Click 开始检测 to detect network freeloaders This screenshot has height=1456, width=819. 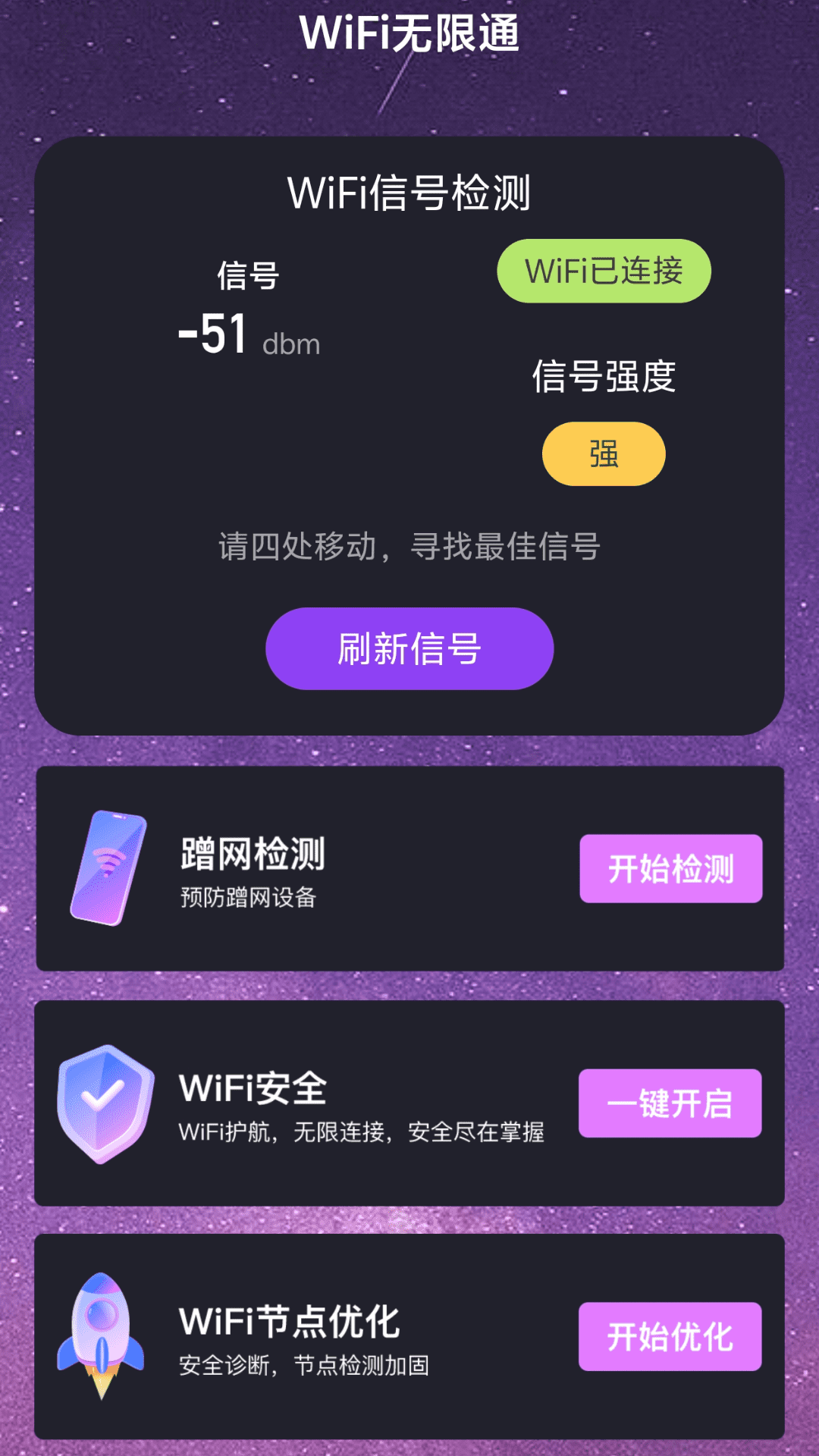pyautogui.click(x=670, y=869)
